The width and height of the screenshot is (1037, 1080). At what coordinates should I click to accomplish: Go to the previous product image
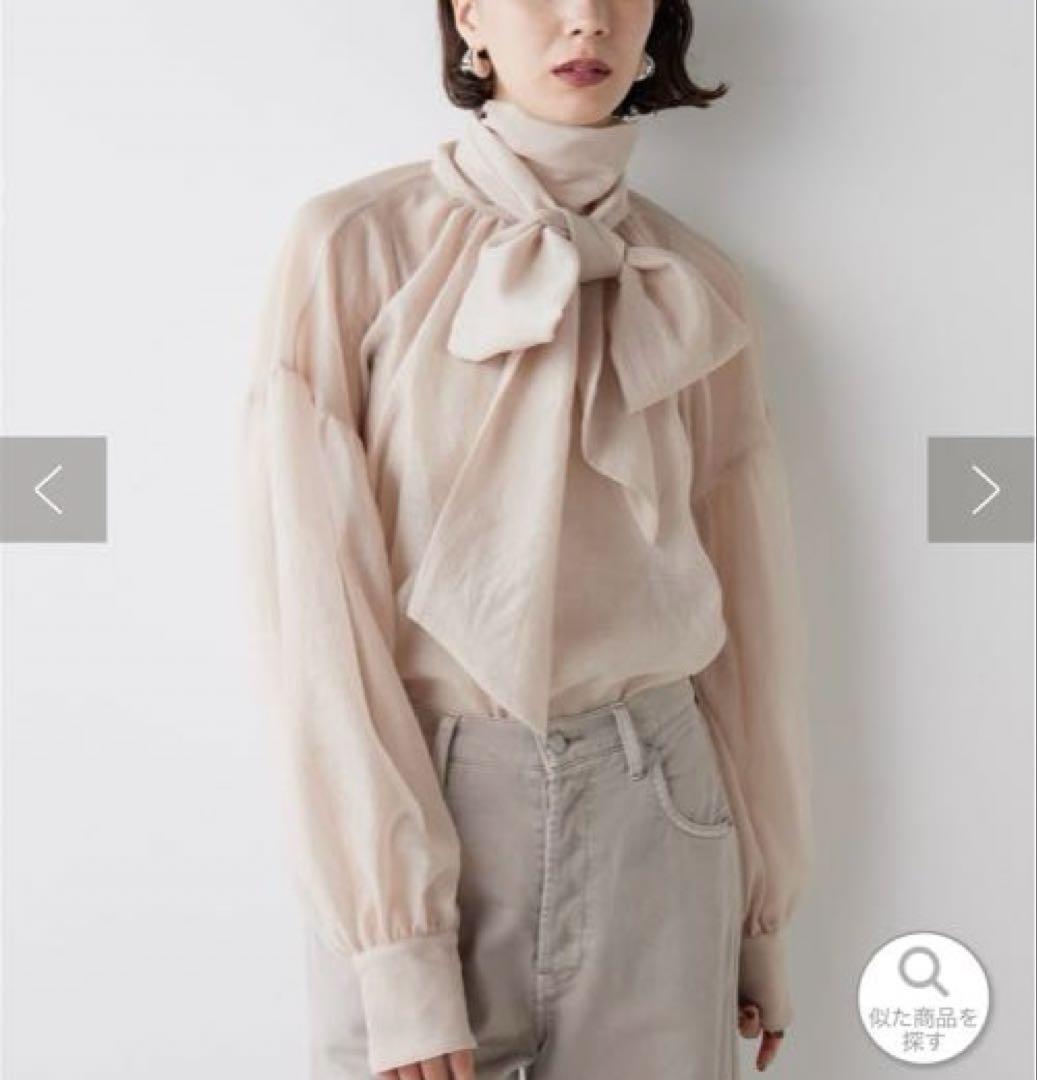tap(52, 490)
